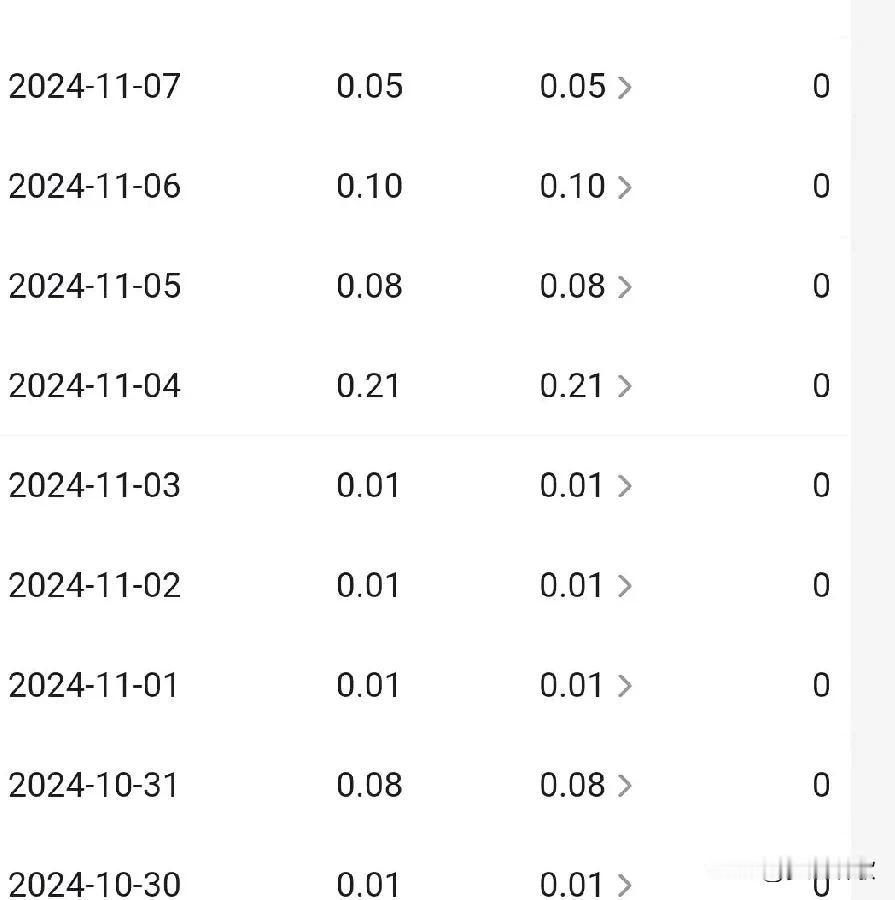Select the 2024-11-01 row's chevron
The image size is (895, 900).
[x=624, y=686]
